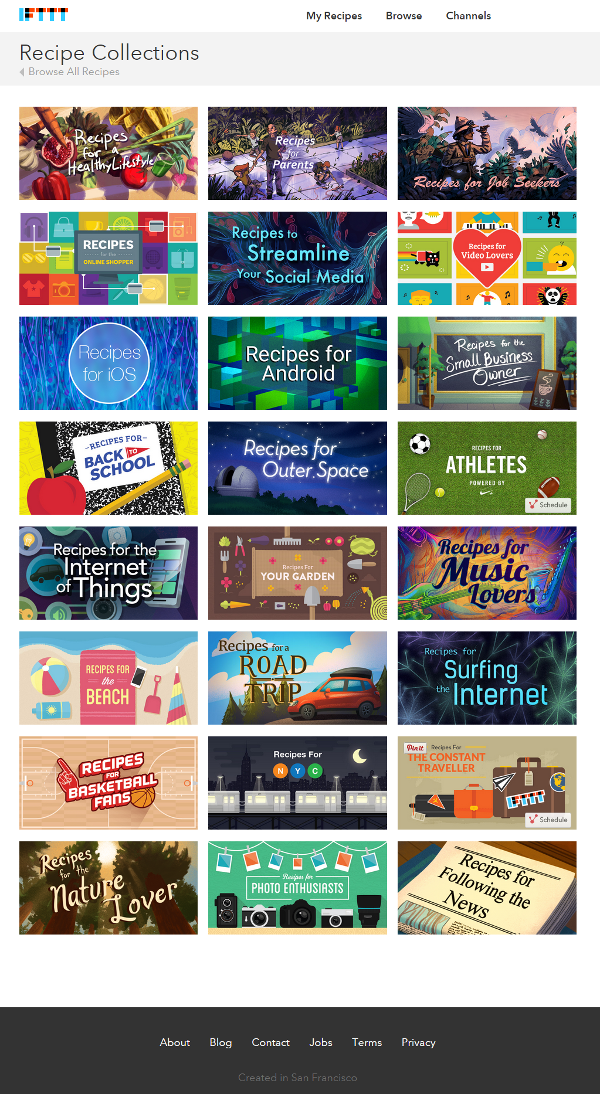View Recipes for a Road Trip
600x1094 pixels.
point(297,678)
